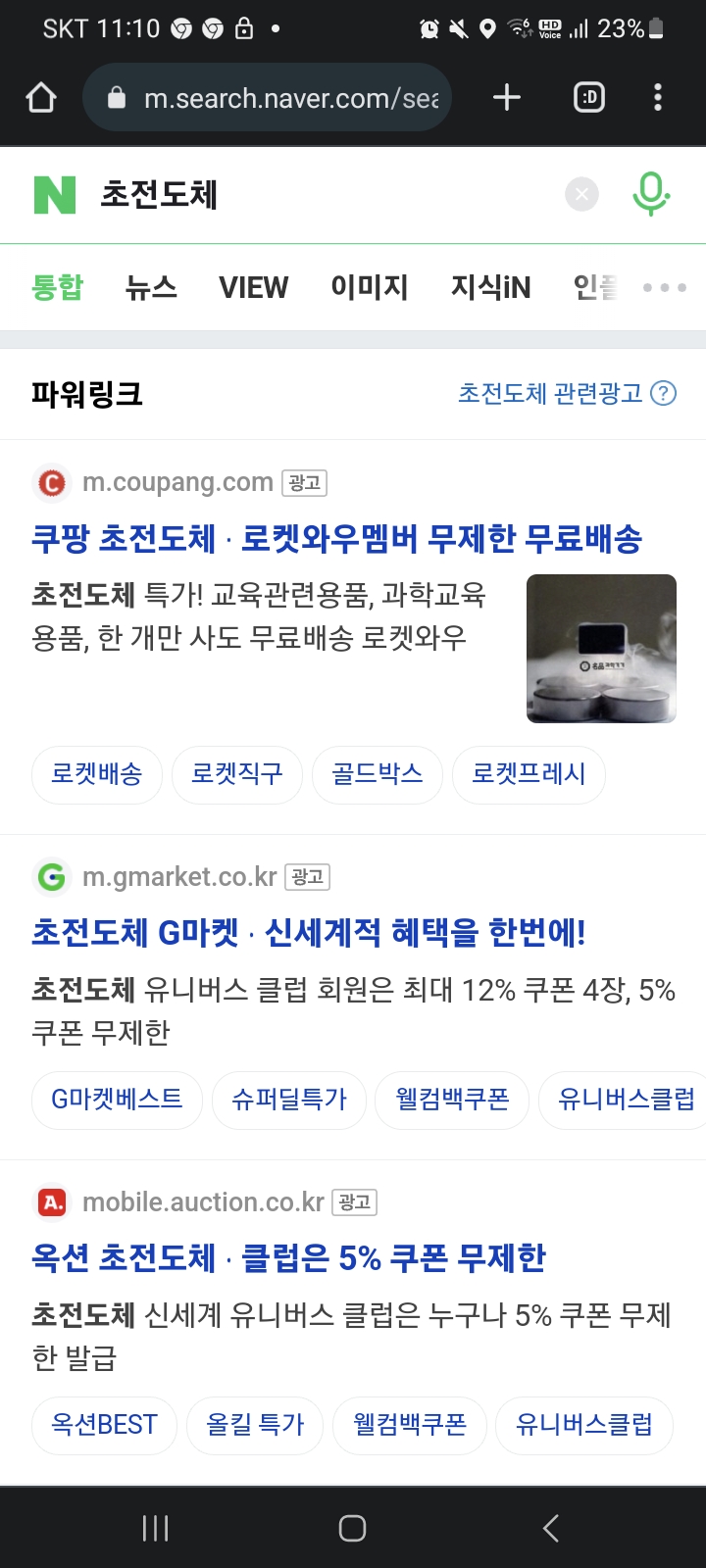
Task: Switch to the 이미지 tab
Action: click(x=369, y=287)
